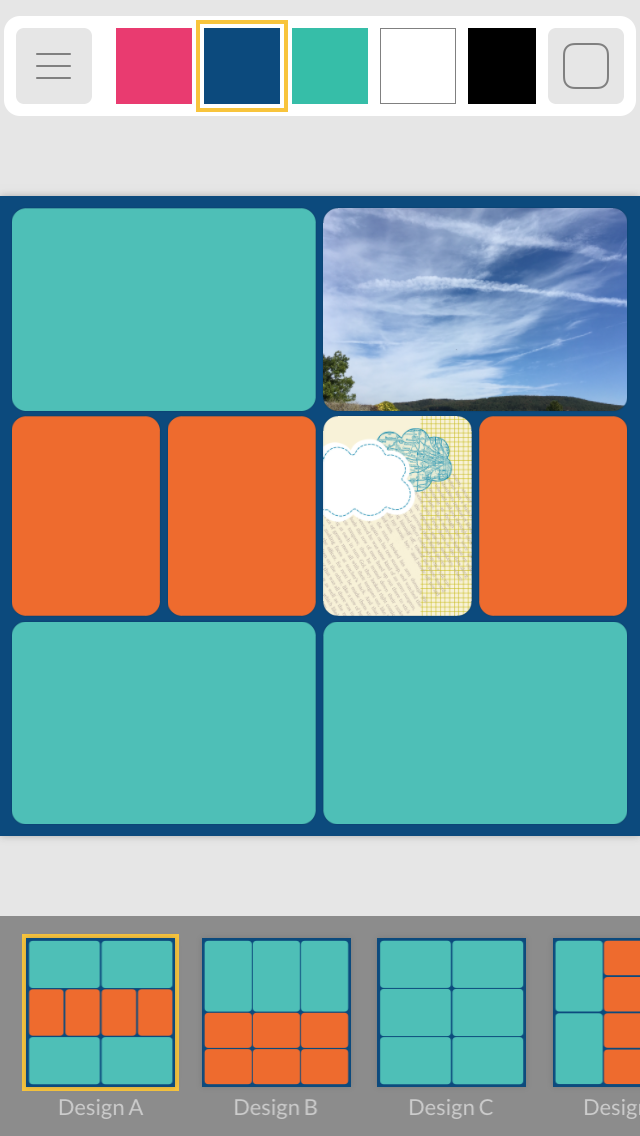Open the hamburger menu
The width and height of the screenshot is (640, 1136).
click(54, 66)
